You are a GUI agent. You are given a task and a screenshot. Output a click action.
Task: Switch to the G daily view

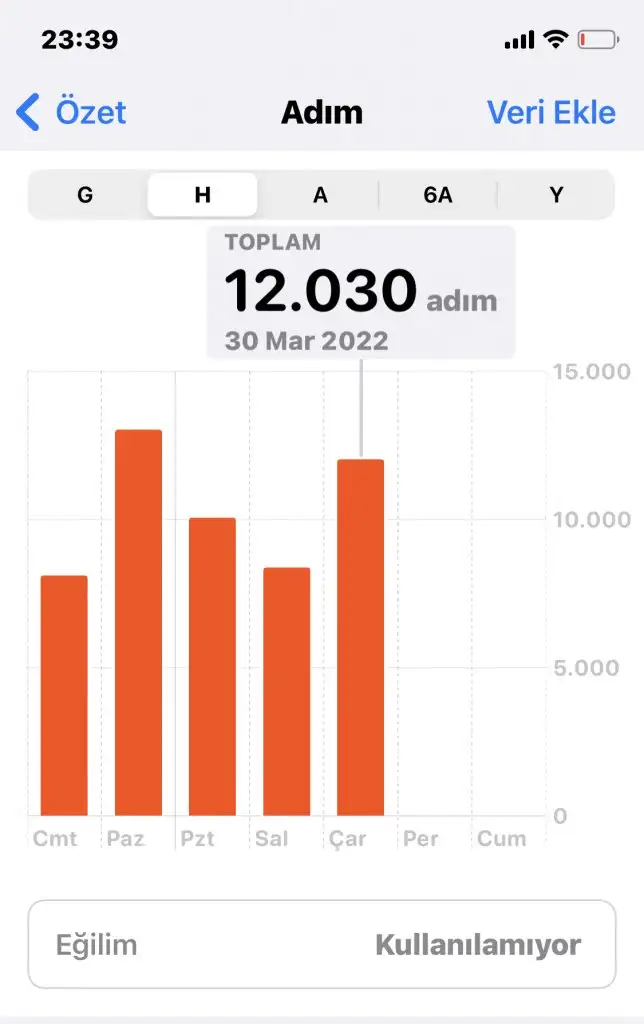85,195
